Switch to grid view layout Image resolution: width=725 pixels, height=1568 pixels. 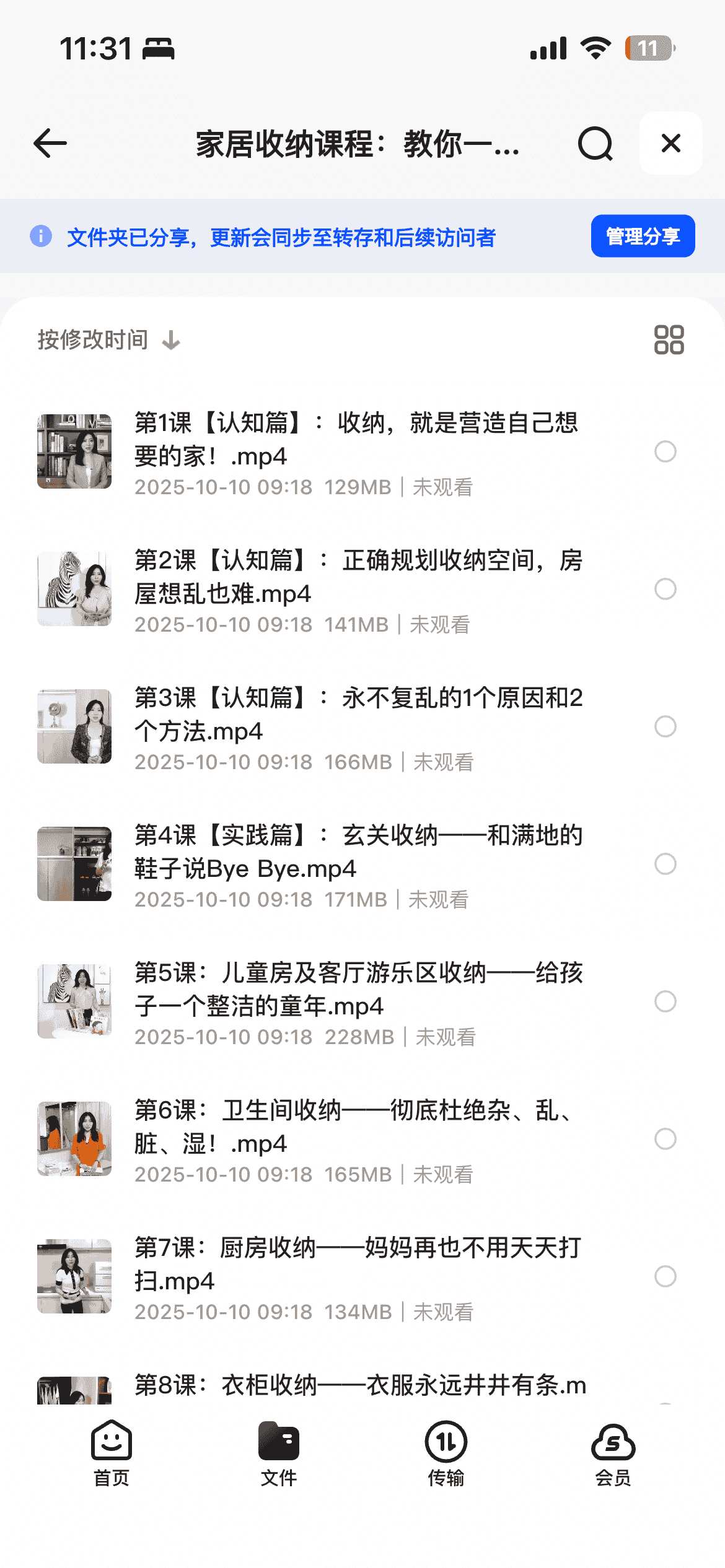click(669, 340)
